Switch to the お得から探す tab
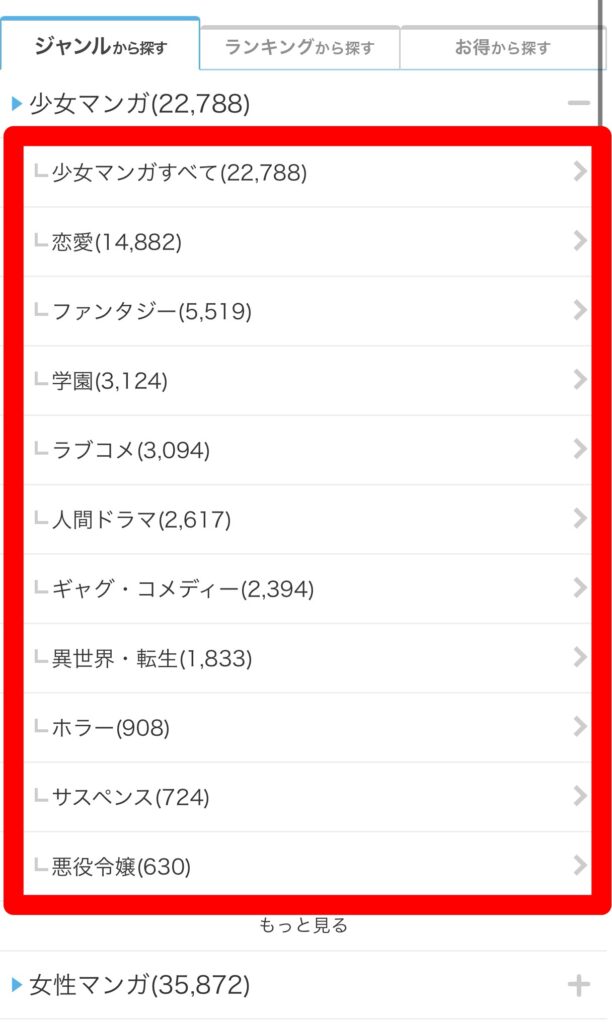 pyautogui.click(x=502, y=47)
